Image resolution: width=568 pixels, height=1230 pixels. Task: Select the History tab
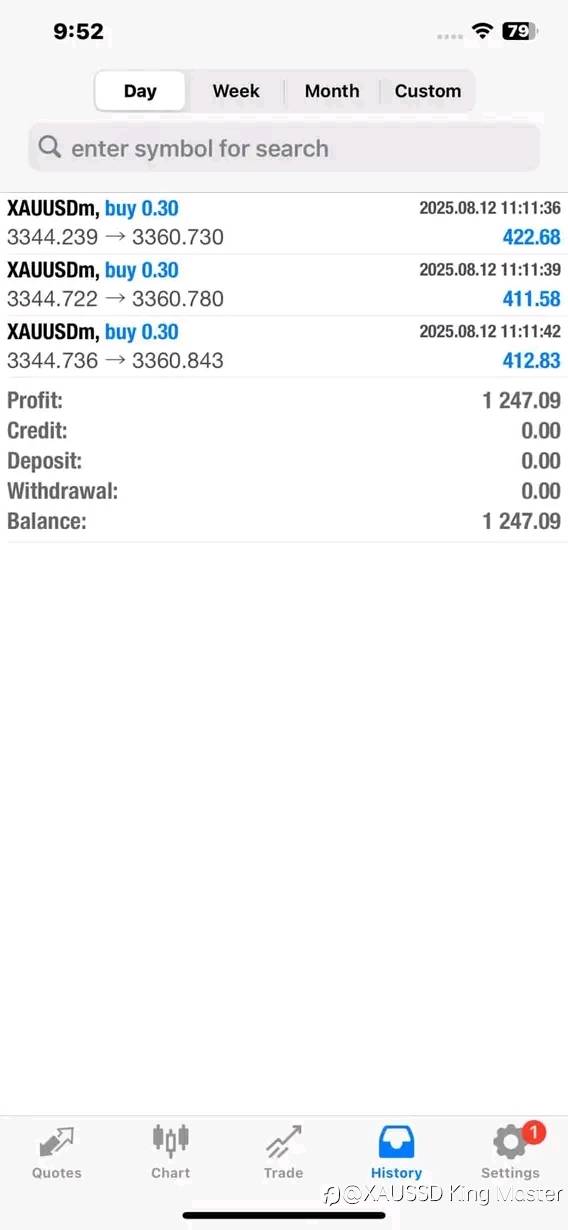click(397, 1152)
